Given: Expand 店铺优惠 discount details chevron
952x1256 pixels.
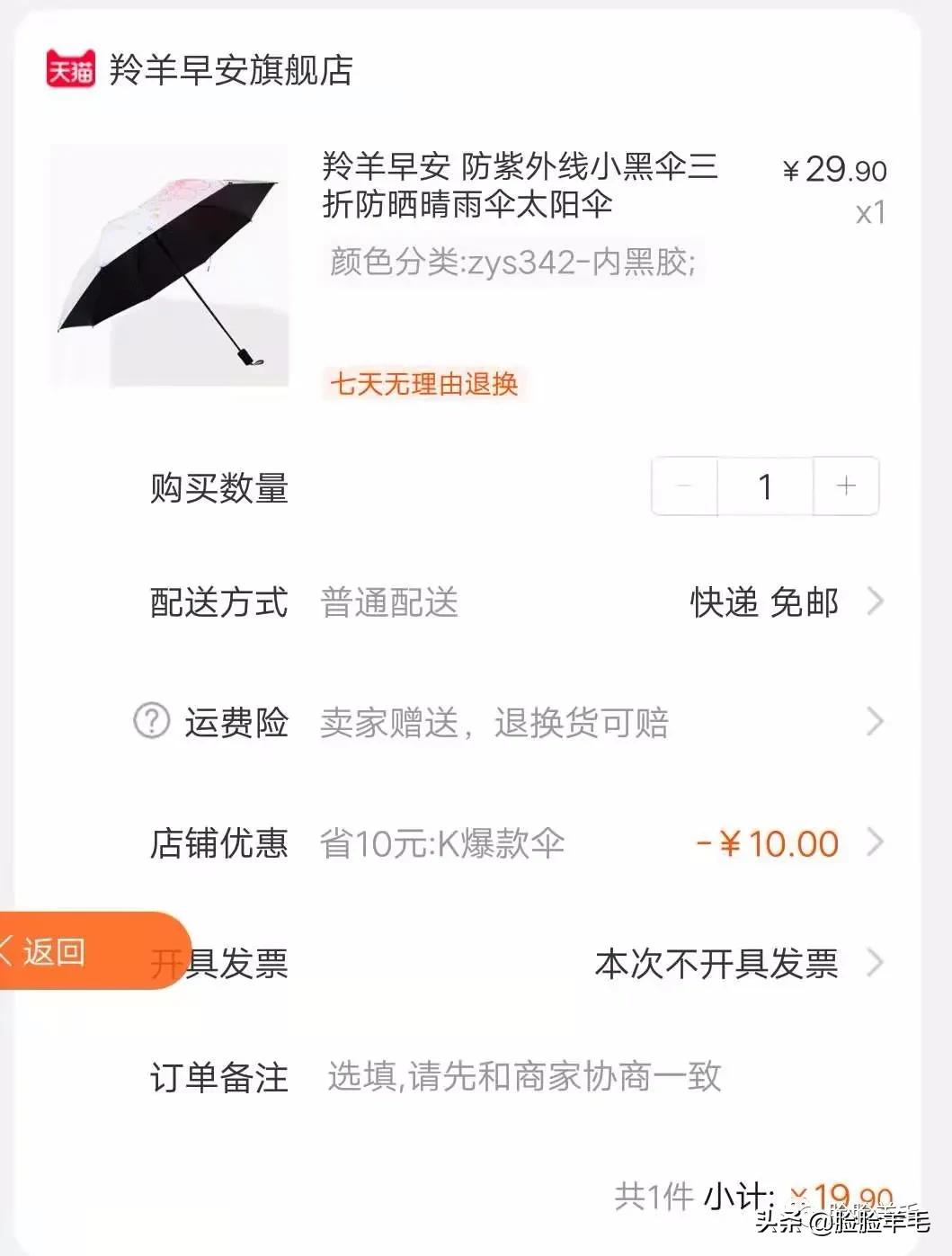Looking at the screenshot, I should (x=876, y=842).
